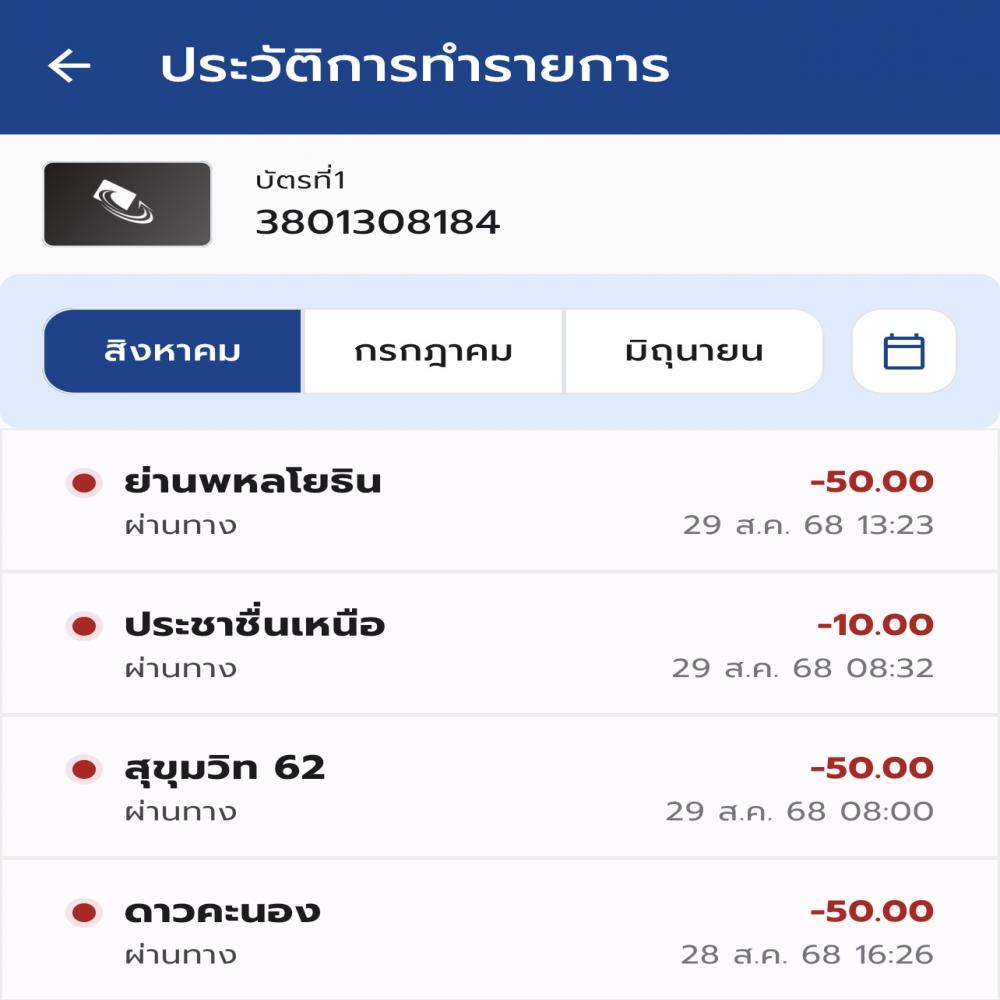Image resolution: width=1000 pixels, height=1000 pixels.
Task: Switch to the กรกฎาคม tab
Action: [433, 351]
